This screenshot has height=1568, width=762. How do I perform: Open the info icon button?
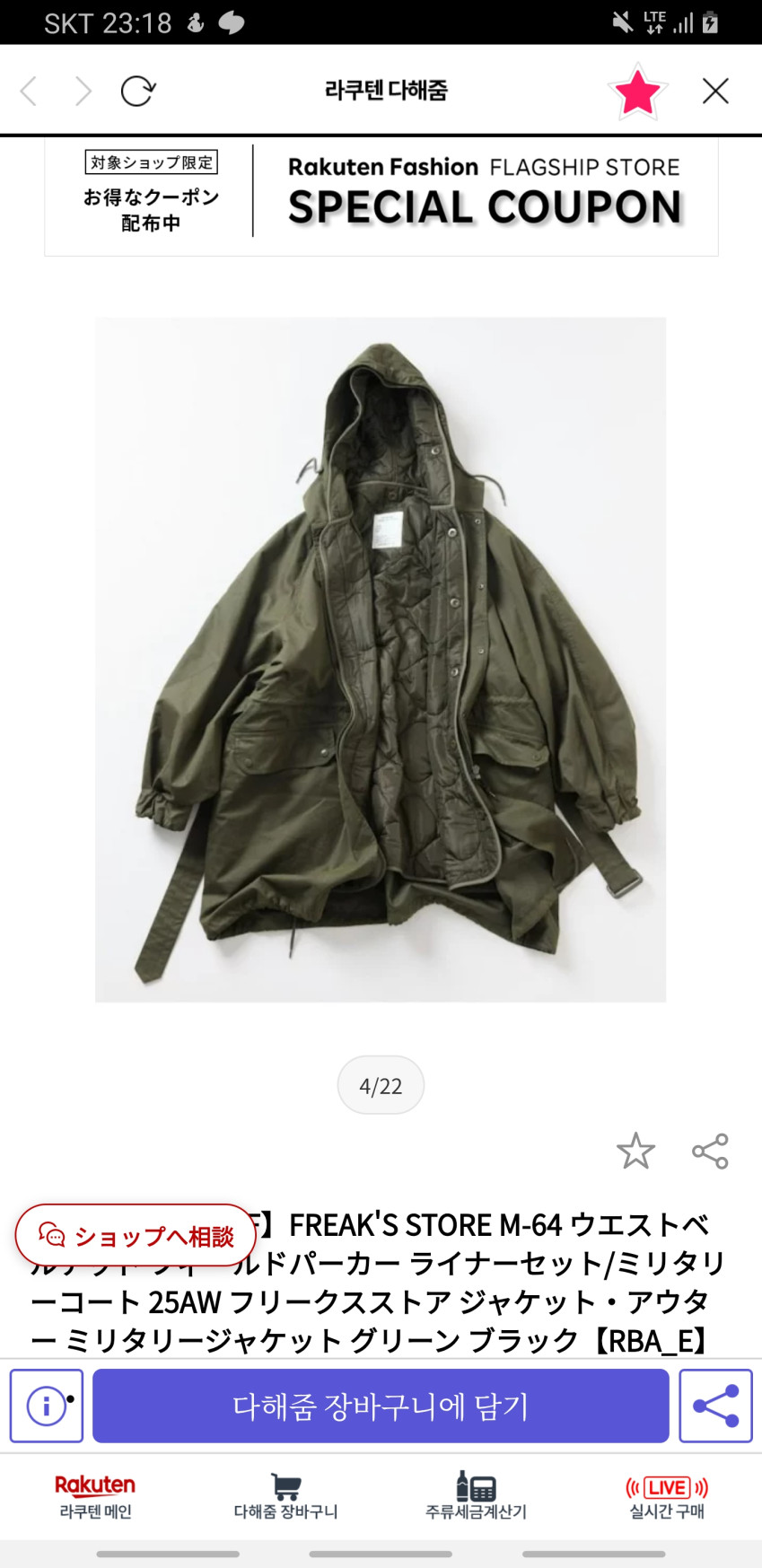pos(47,1406)
